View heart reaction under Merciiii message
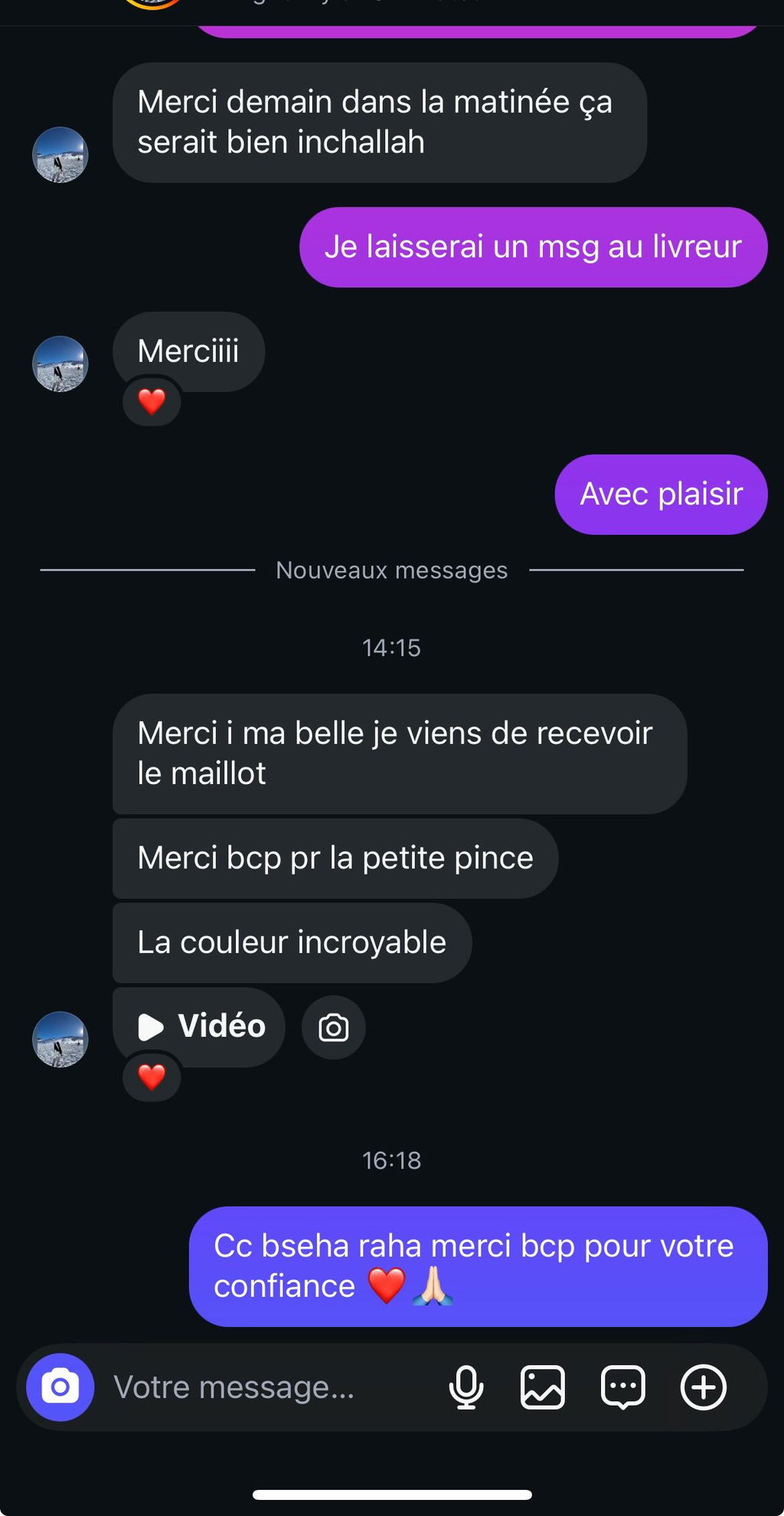784x1516 pixels. coord(152,401)
